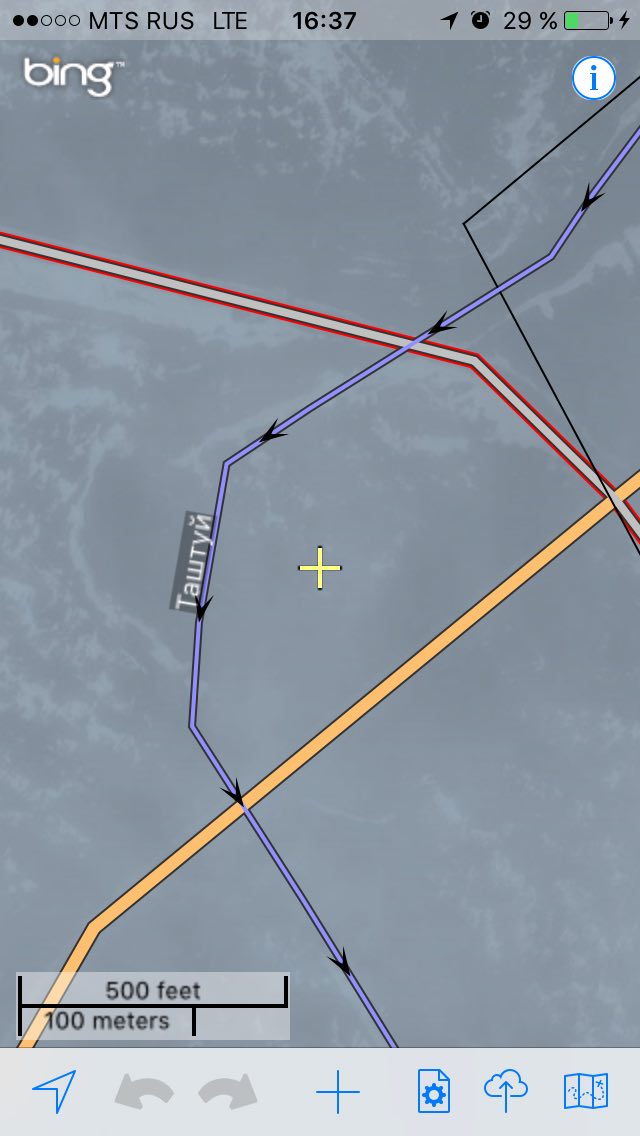Open the settings gear document icon
Screen dimensions: 640x1136
(x=433, y=1092)
